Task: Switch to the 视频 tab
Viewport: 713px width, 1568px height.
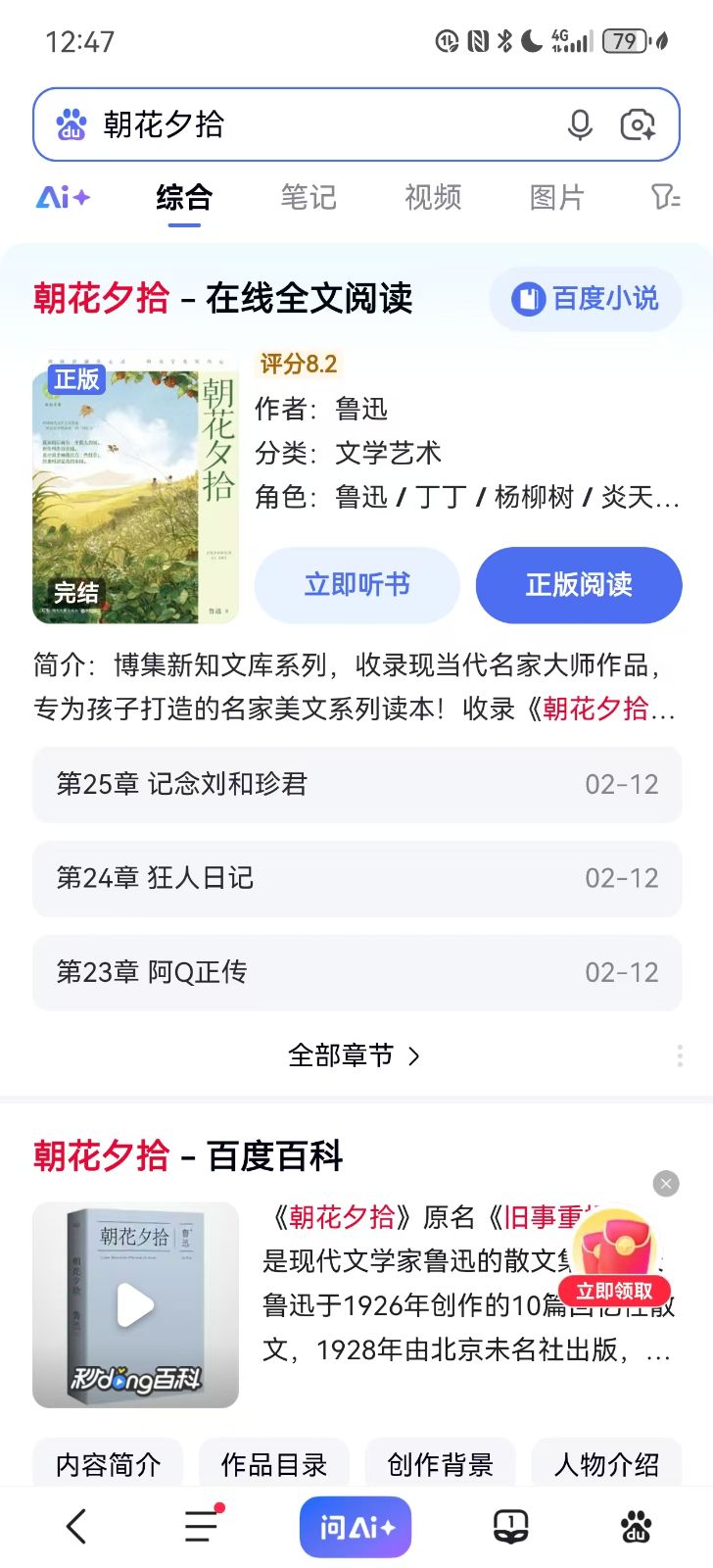Action: click(x=433, y=197)
